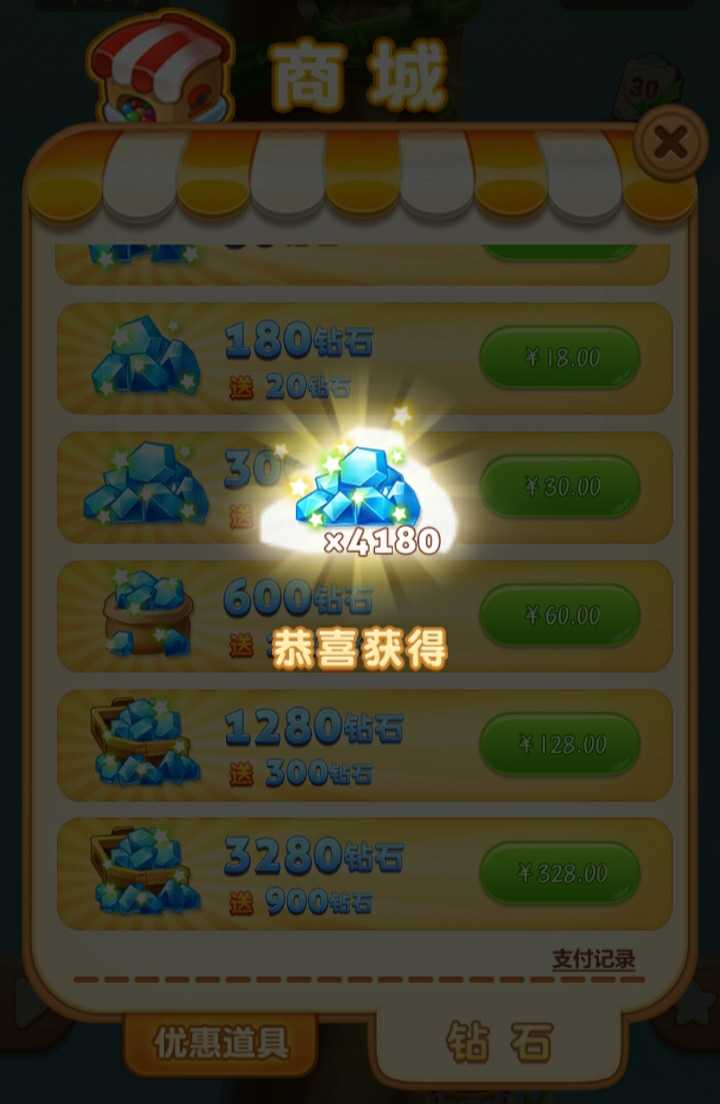Close the shop dialog
Viewport: 720px width, 1104px height.
pyautogui.click(x=669, y=143)
